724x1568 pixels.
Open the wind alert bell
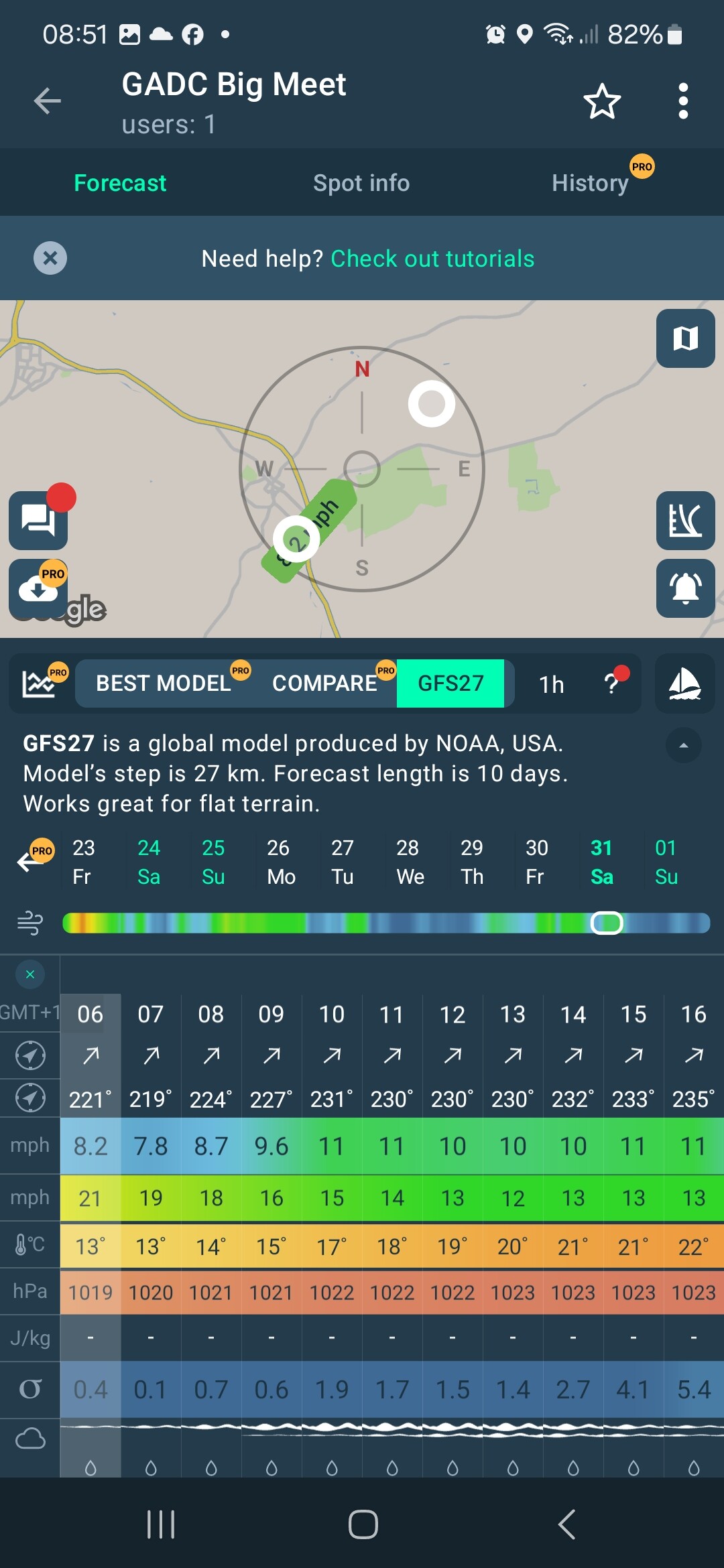coord(685,588)
